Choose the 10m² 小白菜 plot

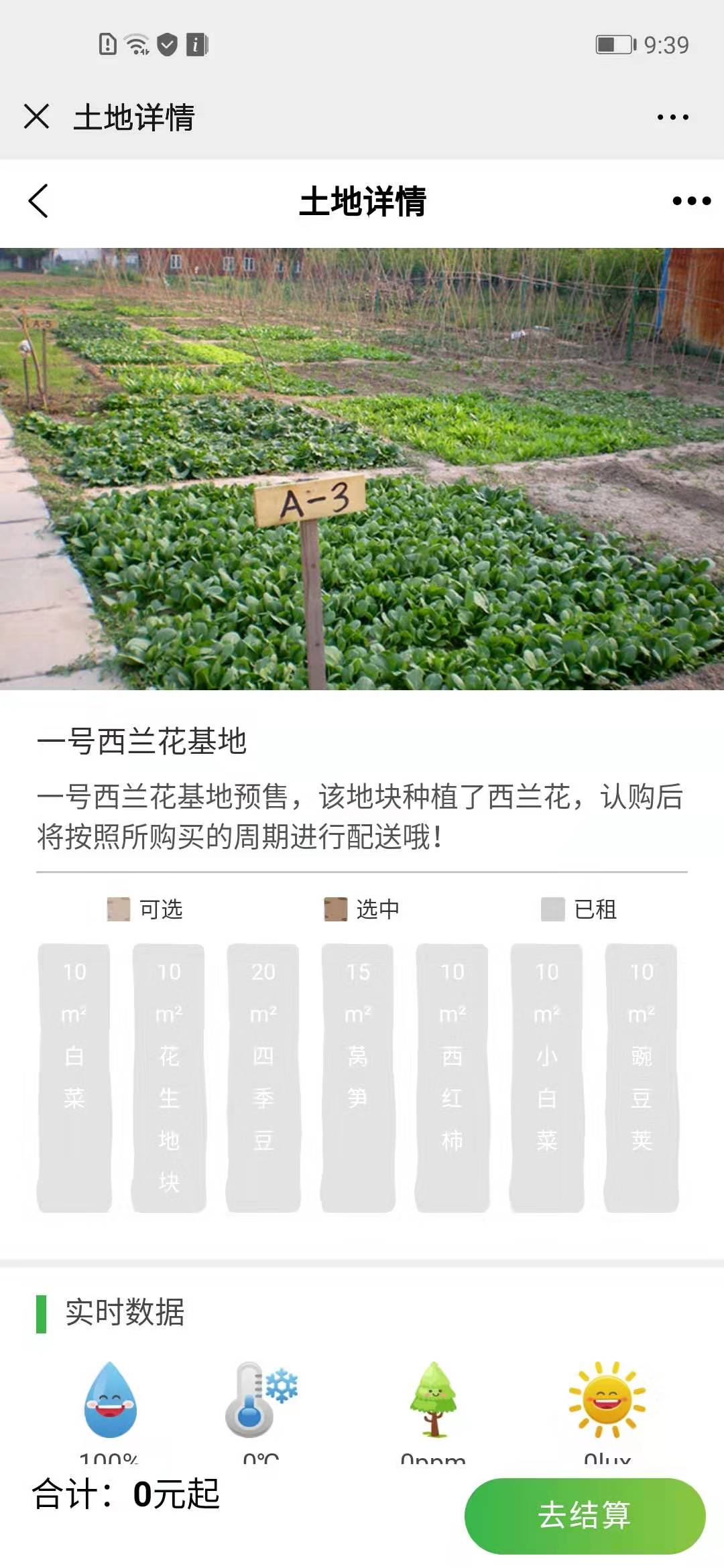(x=547, y=1077)
